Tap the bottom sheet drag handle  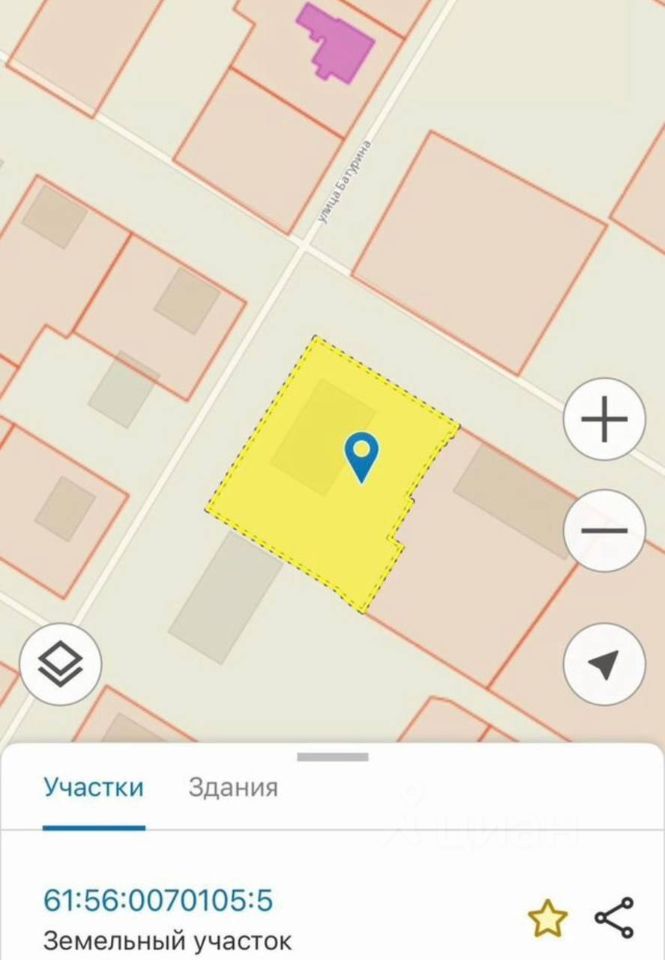click(x=332, y=757)
